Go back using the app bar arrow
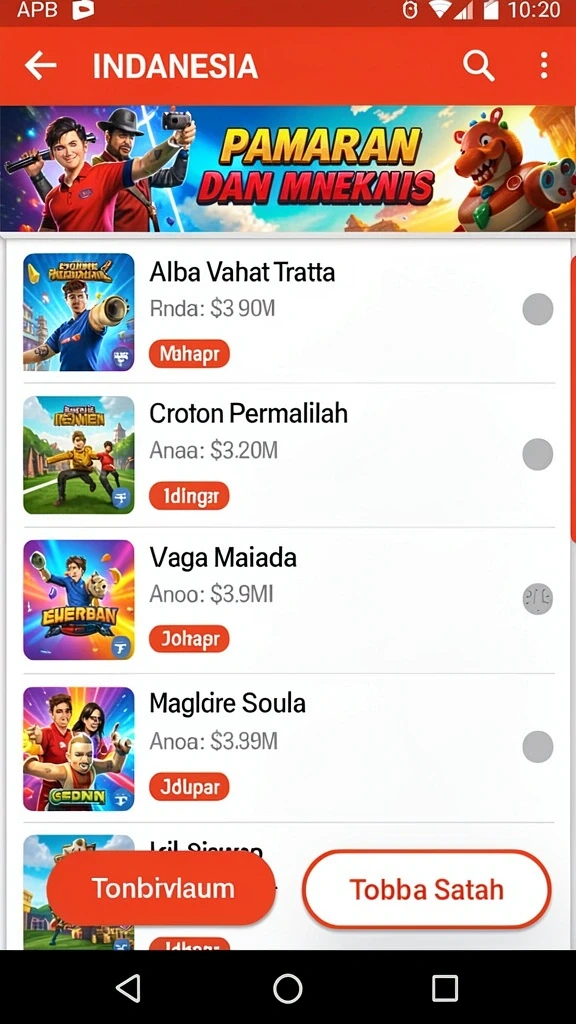The width and height of the screenshot is (576, 1024). click(x=40, y=66)
